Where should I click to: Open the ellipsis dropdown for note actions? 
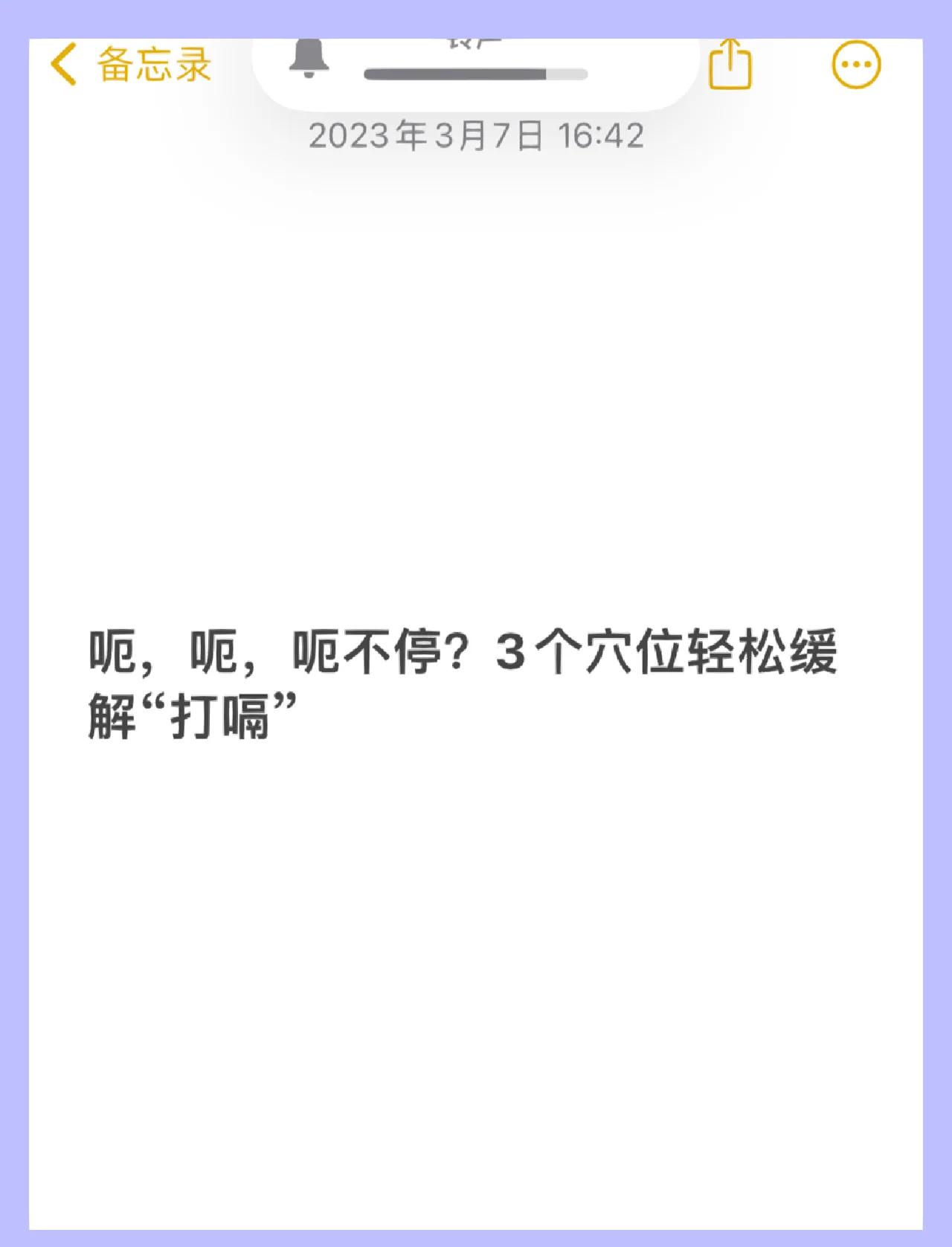857,65
